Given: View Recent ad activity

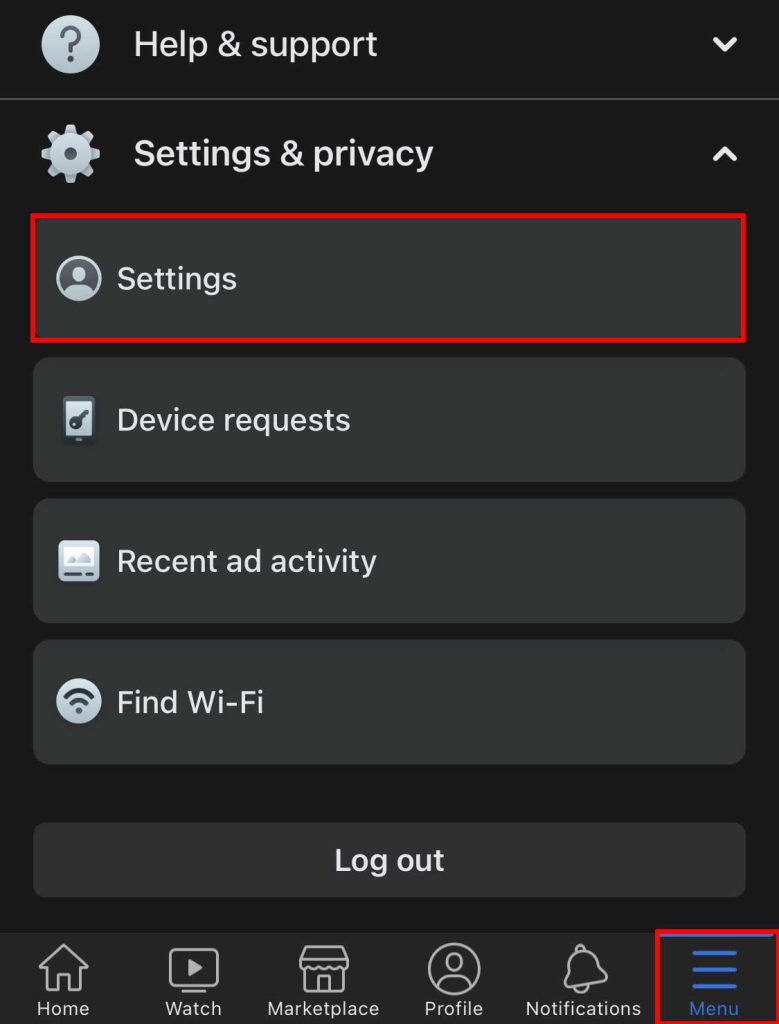Looking at the screenshot, I should click(388, 561).
